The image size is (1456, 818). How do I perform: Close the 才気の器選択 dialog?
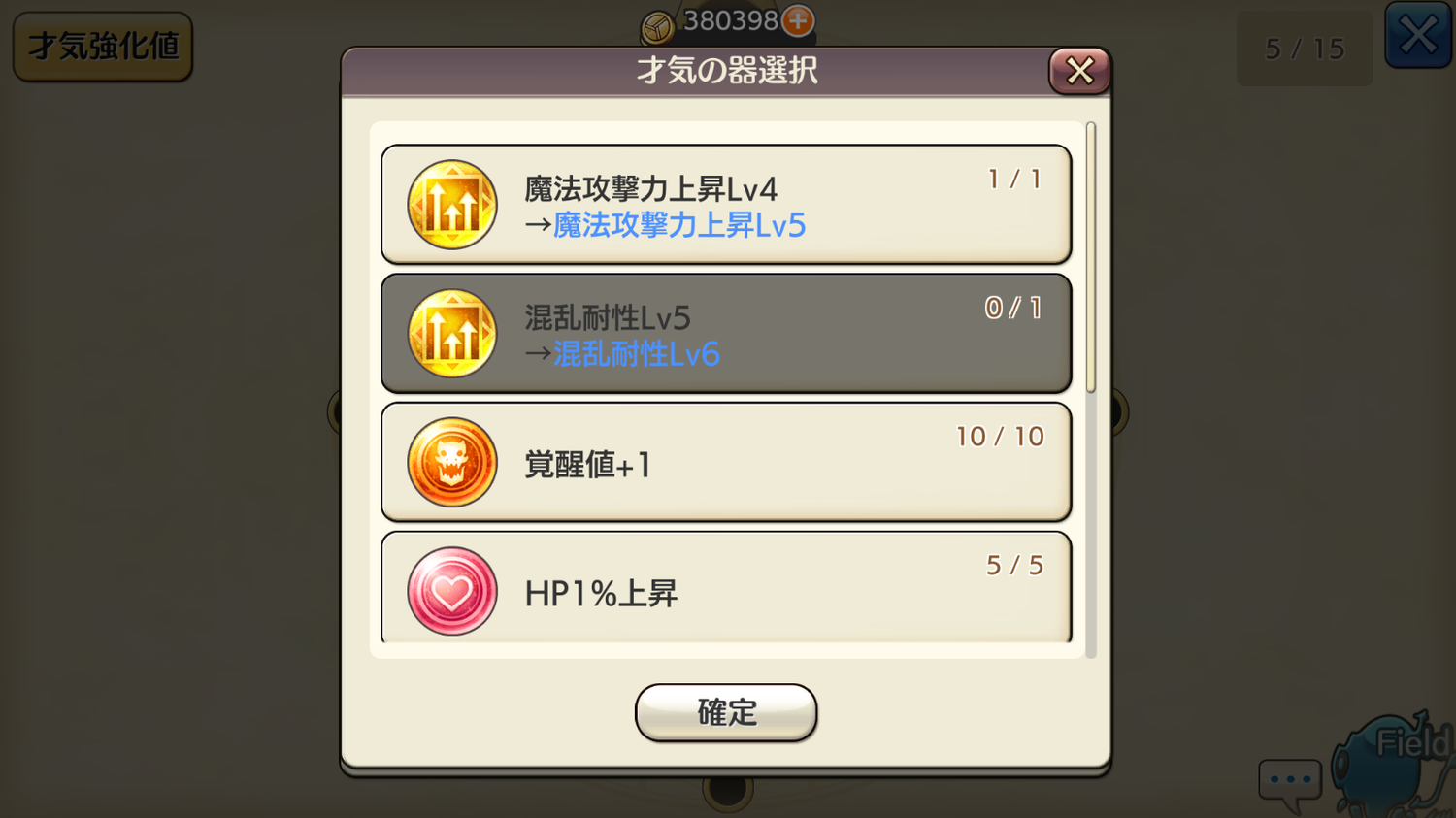click(x=1079, y=71)
